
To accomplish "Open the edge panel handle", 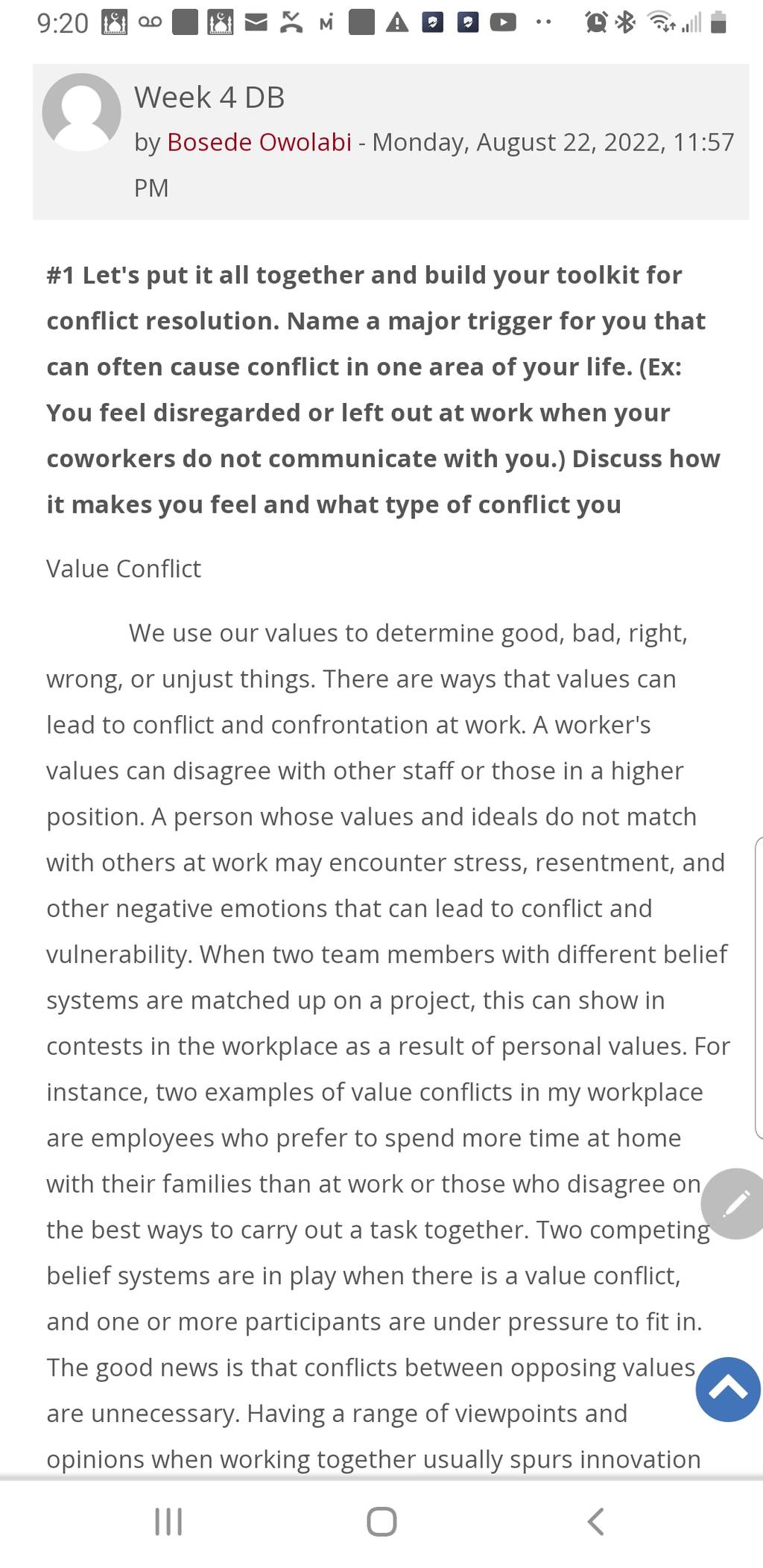I will point(759,988).
